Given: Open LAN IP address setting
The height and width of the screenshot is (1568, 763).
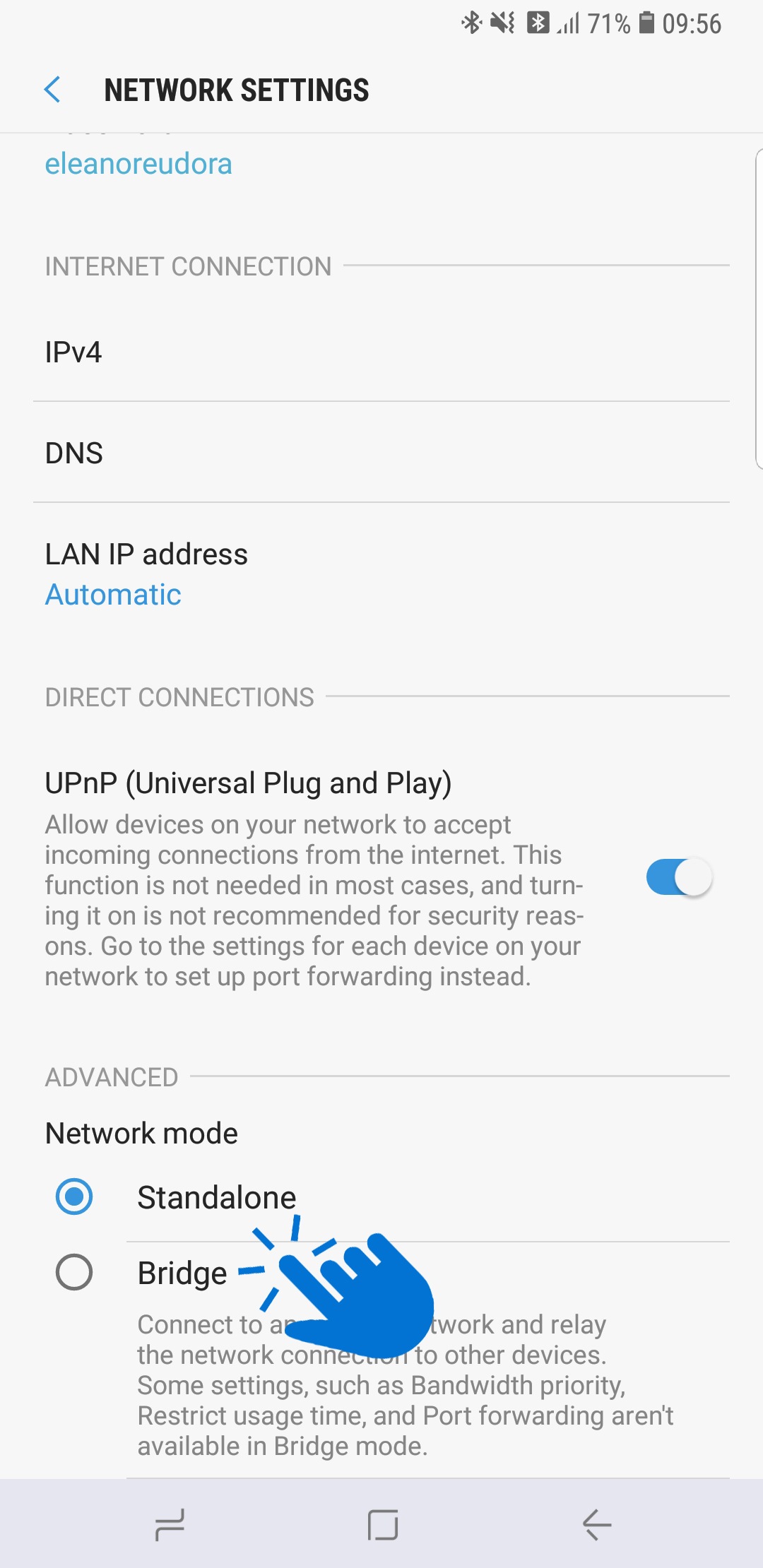Looking at the screenshot, I should click(381, 574).
